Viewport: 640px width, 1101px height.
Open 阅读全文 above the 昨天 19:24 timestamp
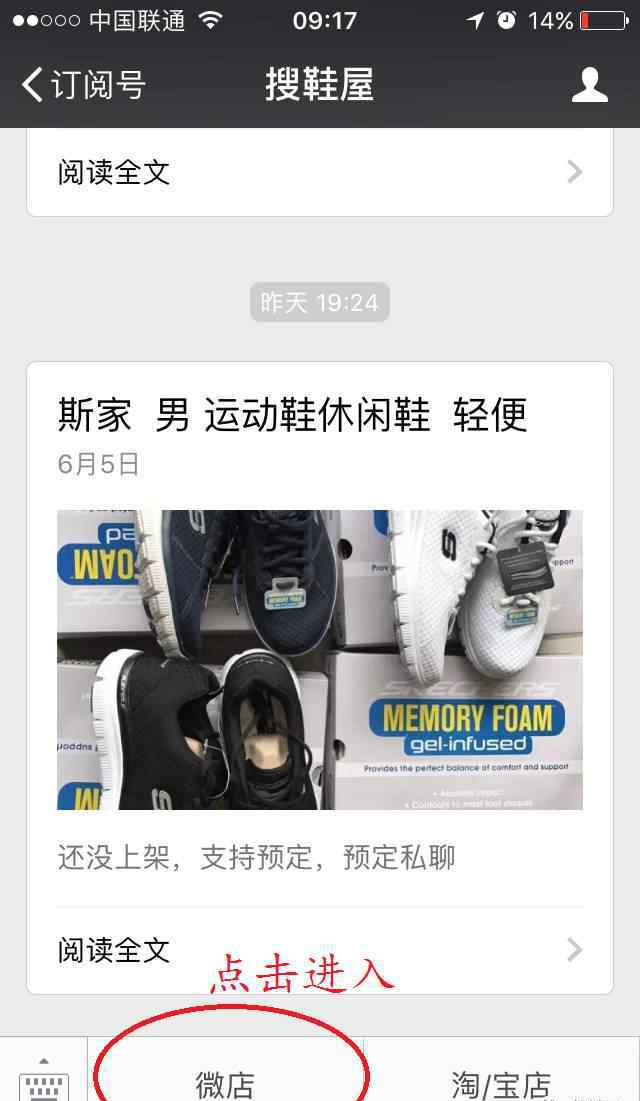319,172
